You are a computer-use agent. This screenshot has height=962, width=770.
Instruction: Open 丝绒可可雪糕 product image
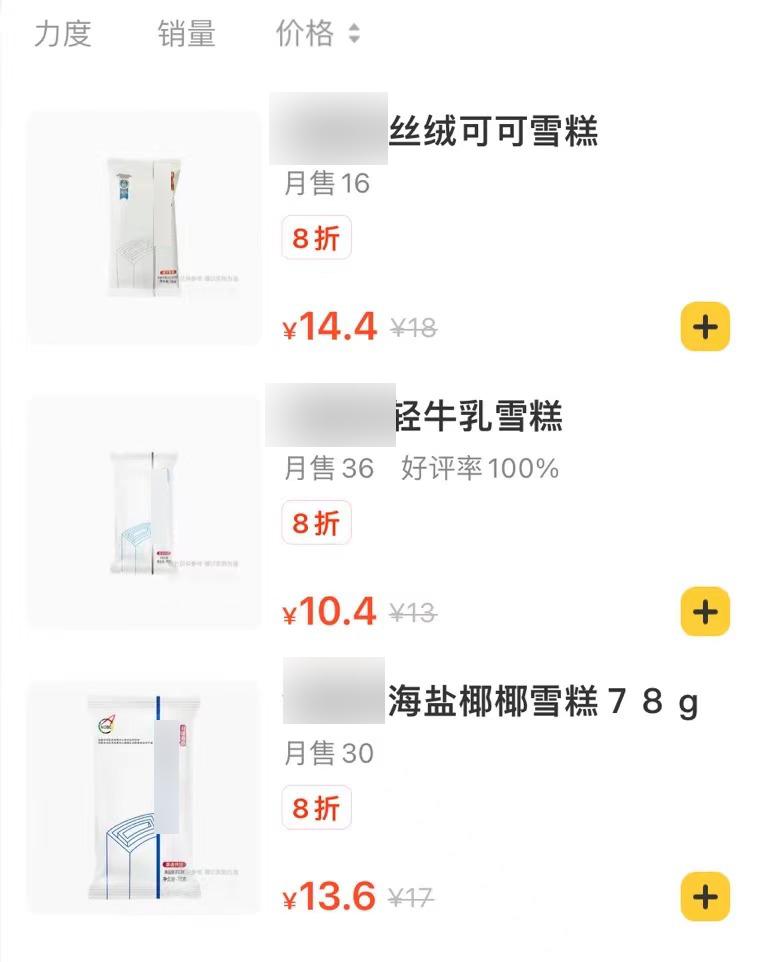[143, 228]
